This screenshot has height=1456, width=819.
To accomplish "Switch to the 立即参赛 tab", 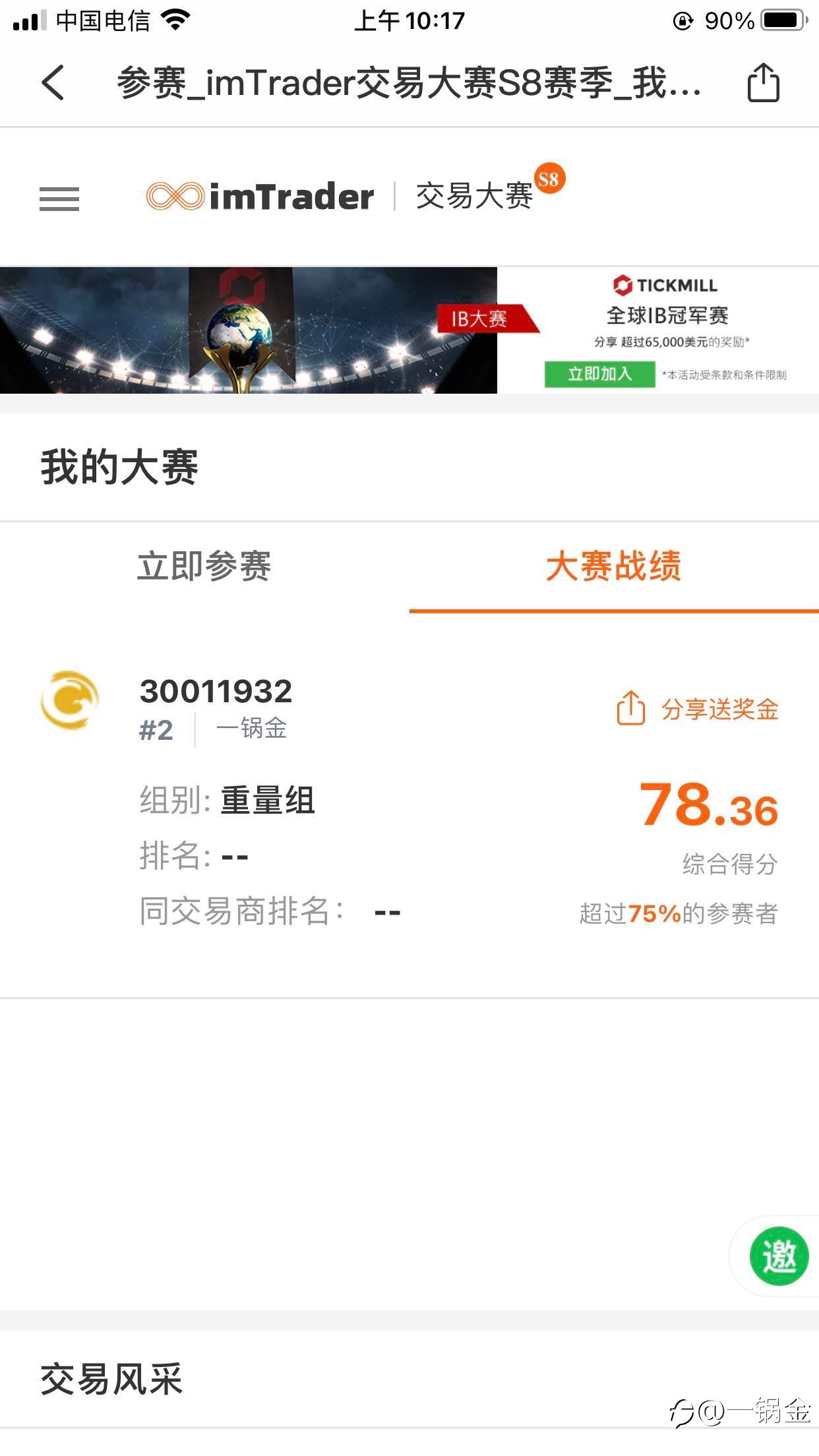I will point(204,566).
